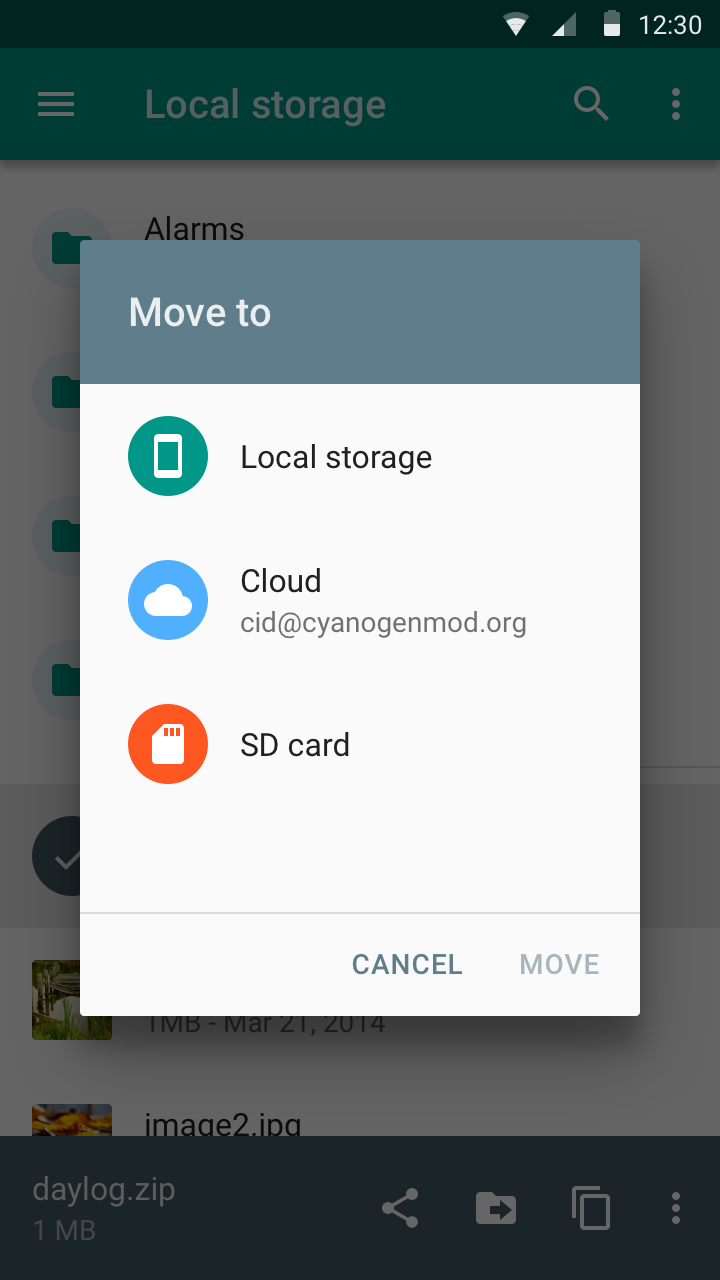
Task: Open the overflow menu next to daylog.zip
Action: coord(676,1208)
